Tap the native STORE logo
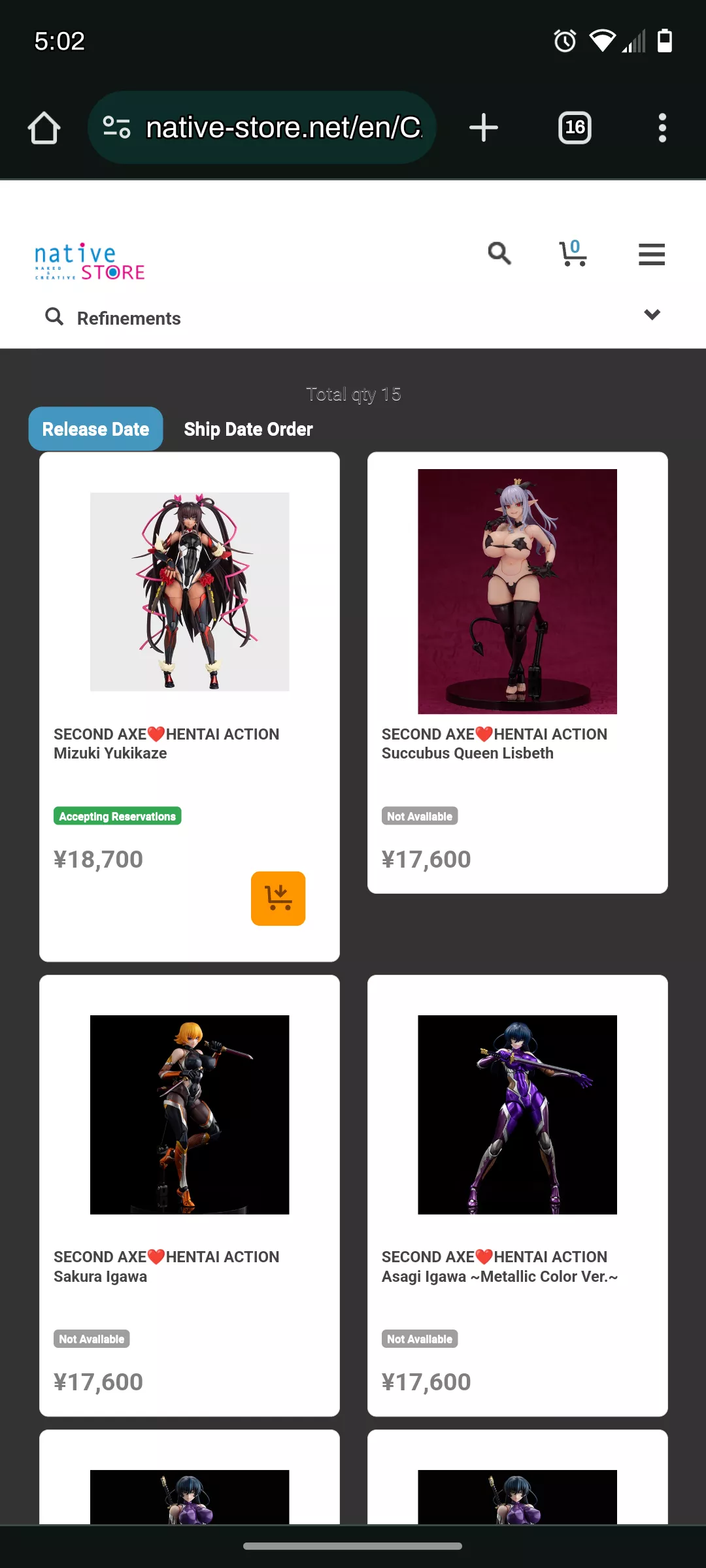706x1568 pixels. [90, 261]
